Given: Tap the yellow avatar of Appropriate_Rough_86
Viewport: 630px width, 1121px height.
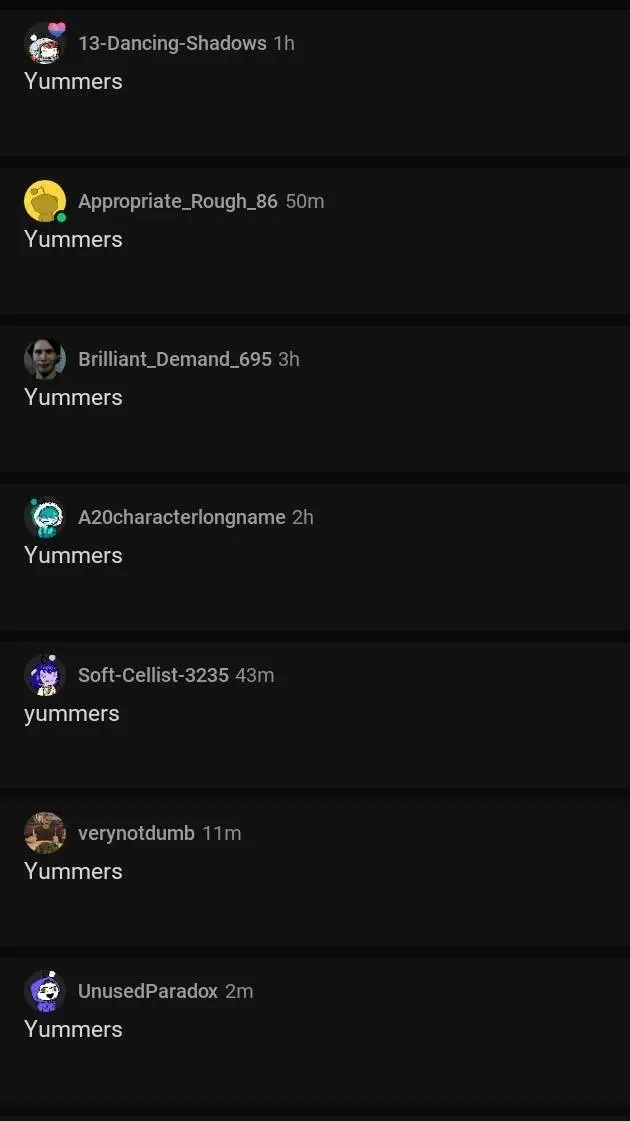Looking at the screenshot, I should pos(45,201).
